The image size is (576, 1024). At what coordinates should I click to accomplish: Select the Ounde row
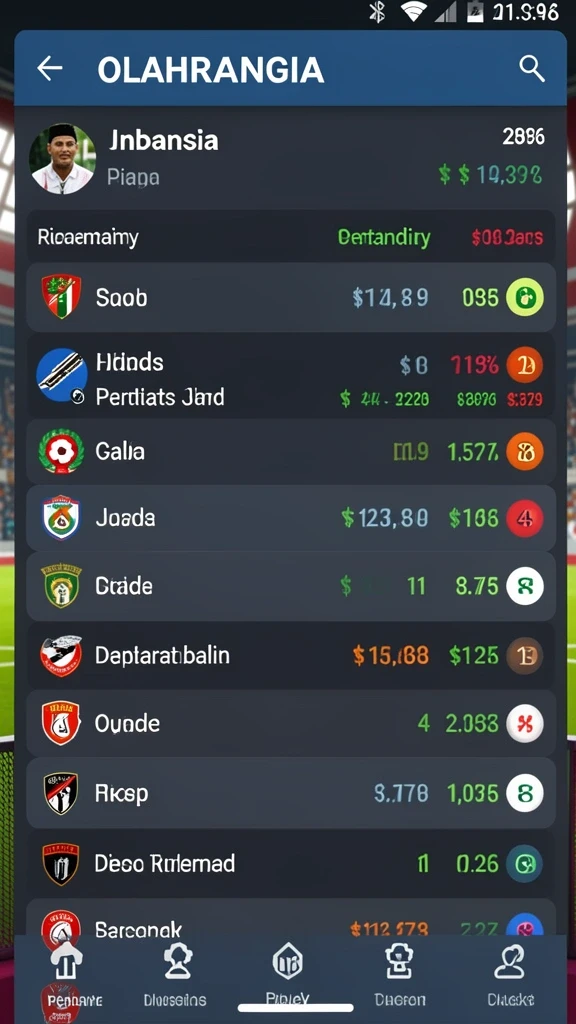[291, 723]
